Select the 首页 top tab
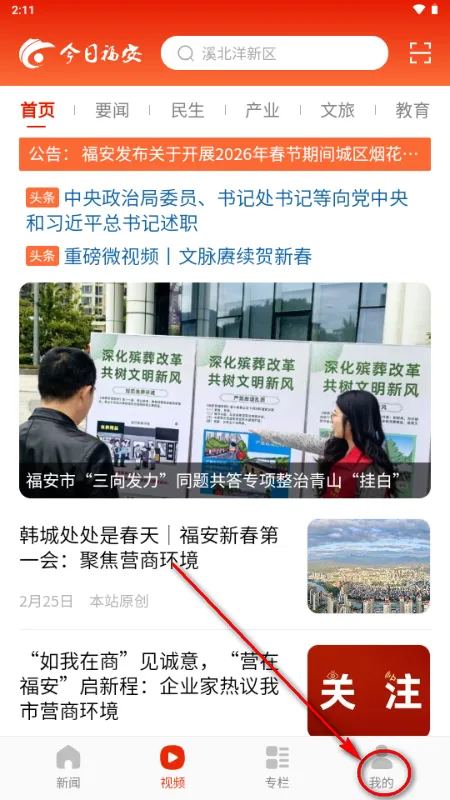450x800 pixels. point(38,110)
